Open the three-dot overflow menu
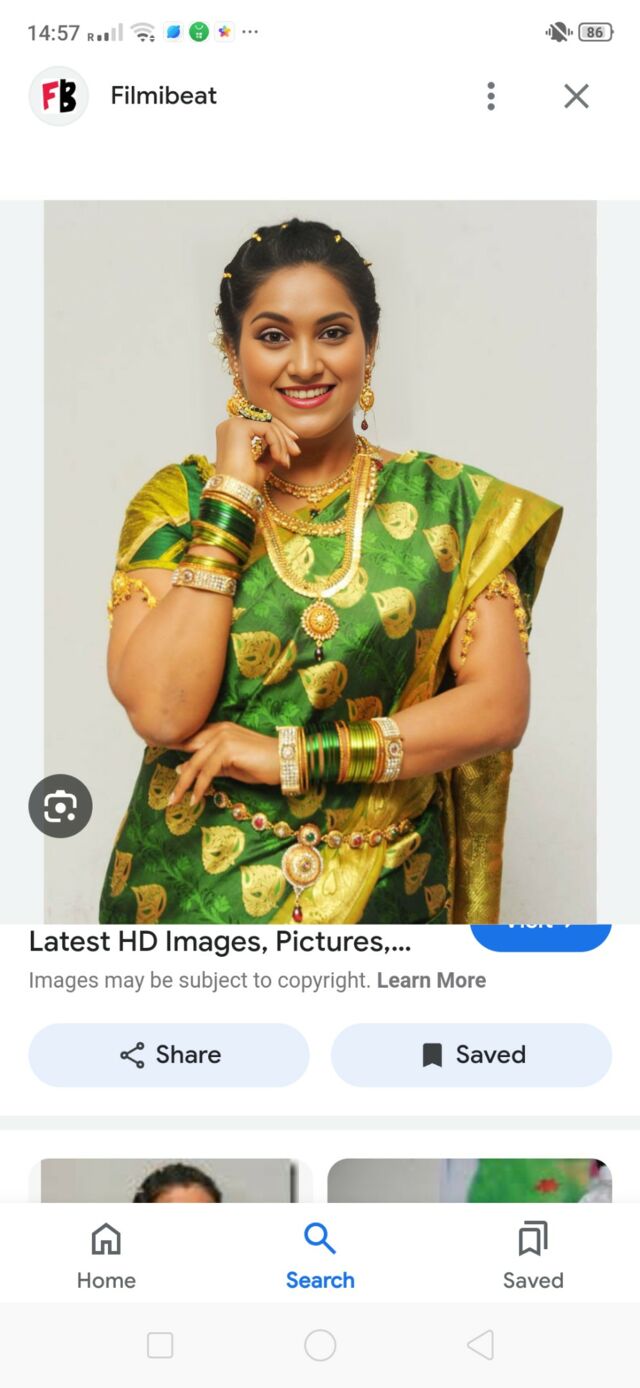This screenshot has width=640, height=1388. (x=490, y=96)
